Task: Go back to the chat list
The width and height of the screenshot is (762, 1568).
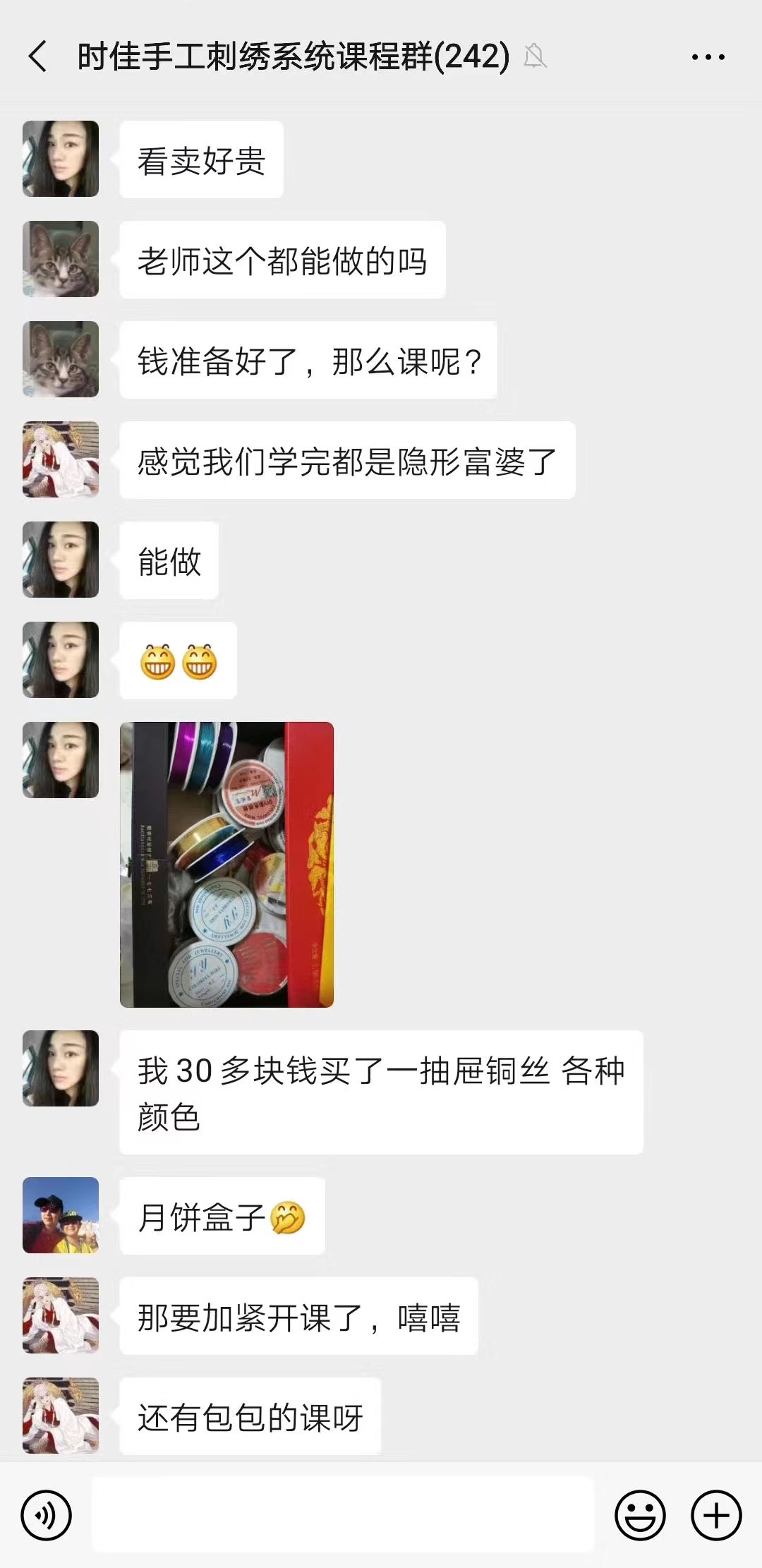Action: (x=38, y=56)
